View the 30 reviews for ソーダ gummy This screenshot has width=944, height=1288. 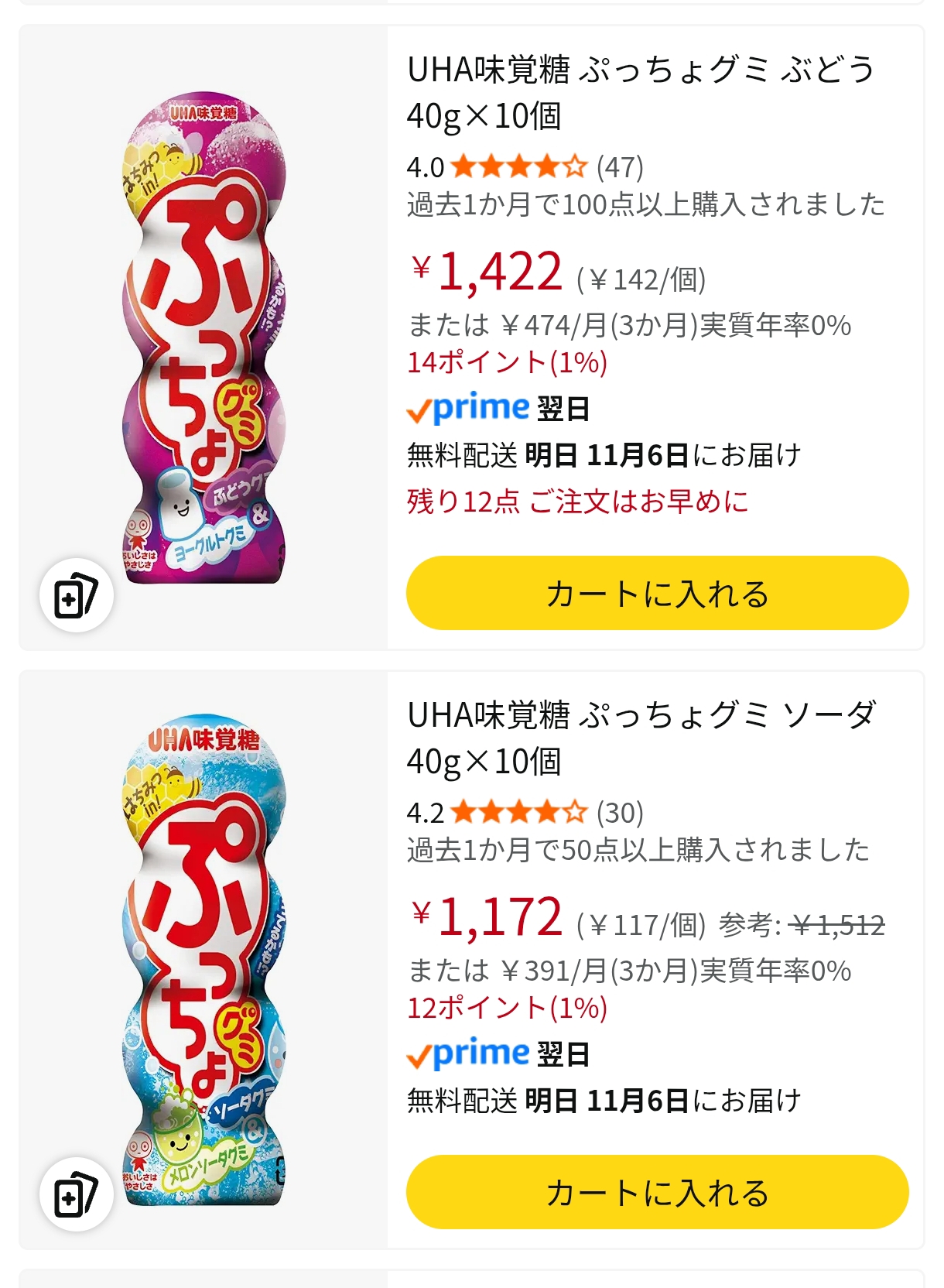[620, 813]
